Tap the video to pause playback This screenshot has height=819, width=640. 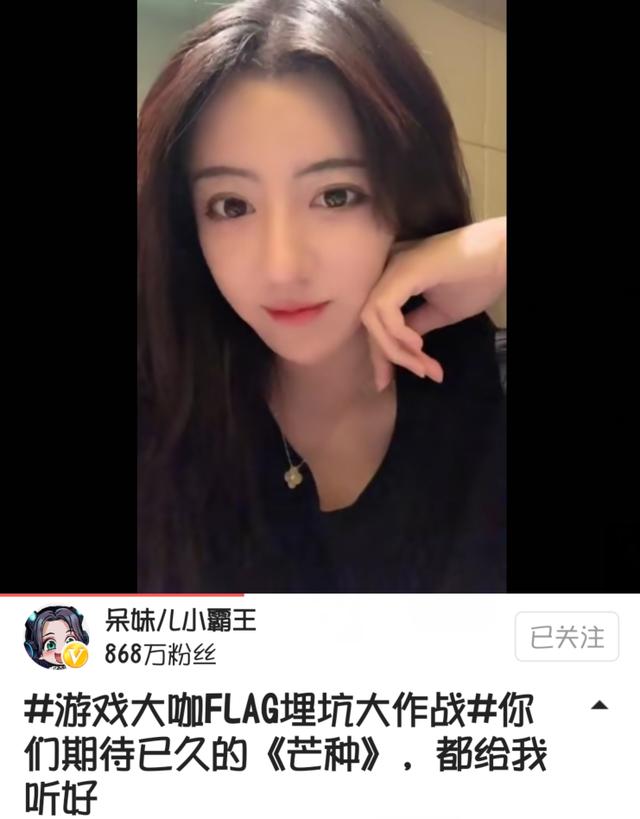[x=321, y=300]
